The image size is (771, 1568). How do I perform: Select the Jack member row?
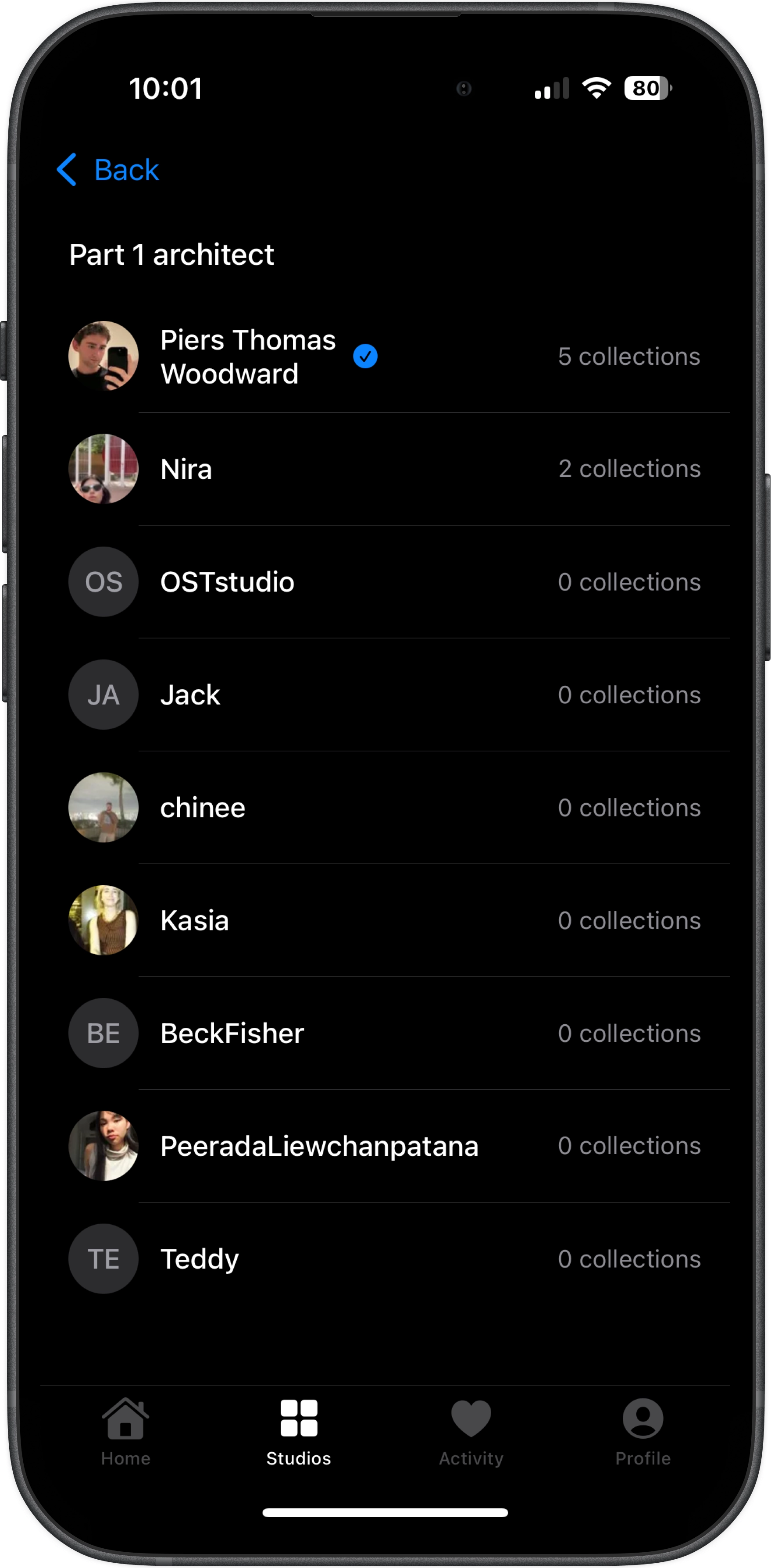tap(385, 695)
